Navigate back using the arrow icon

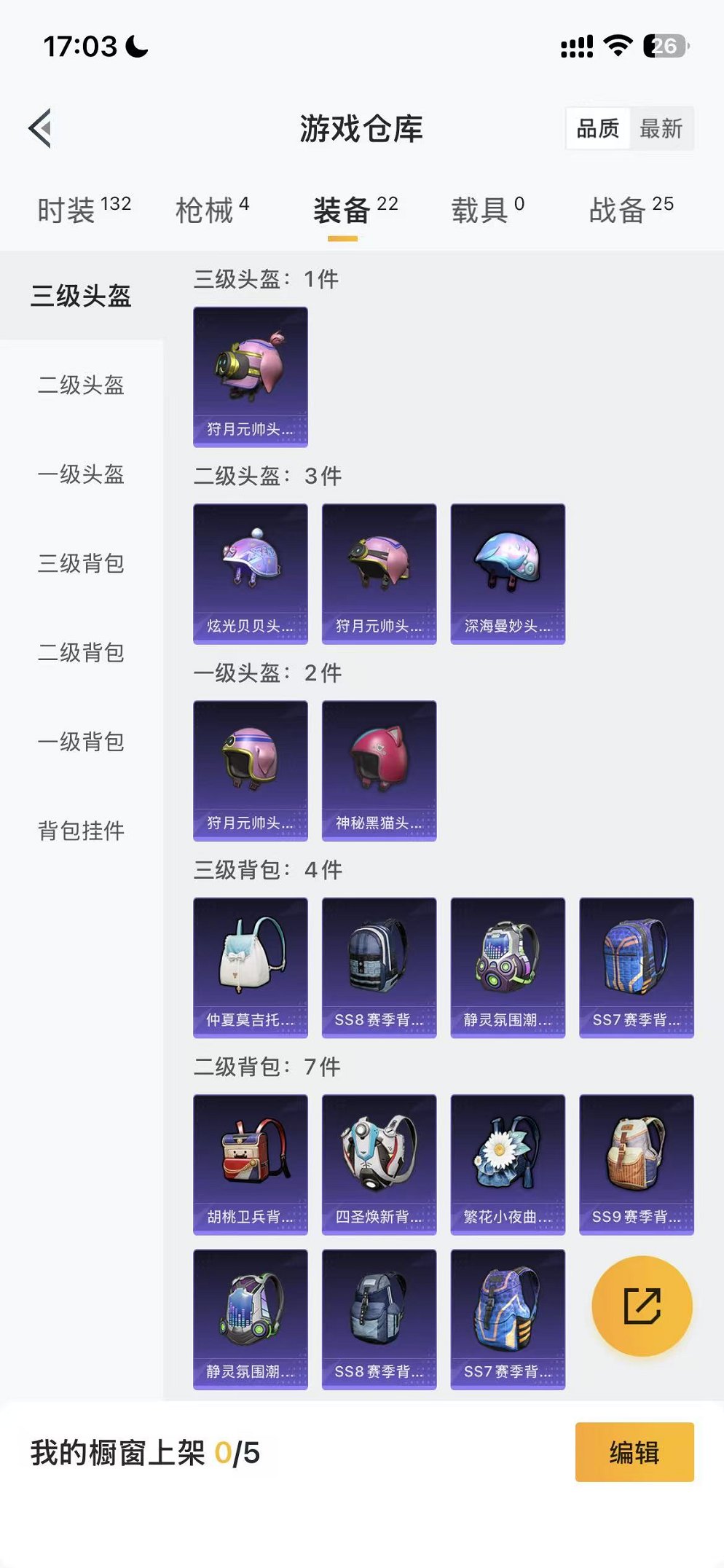42,128
